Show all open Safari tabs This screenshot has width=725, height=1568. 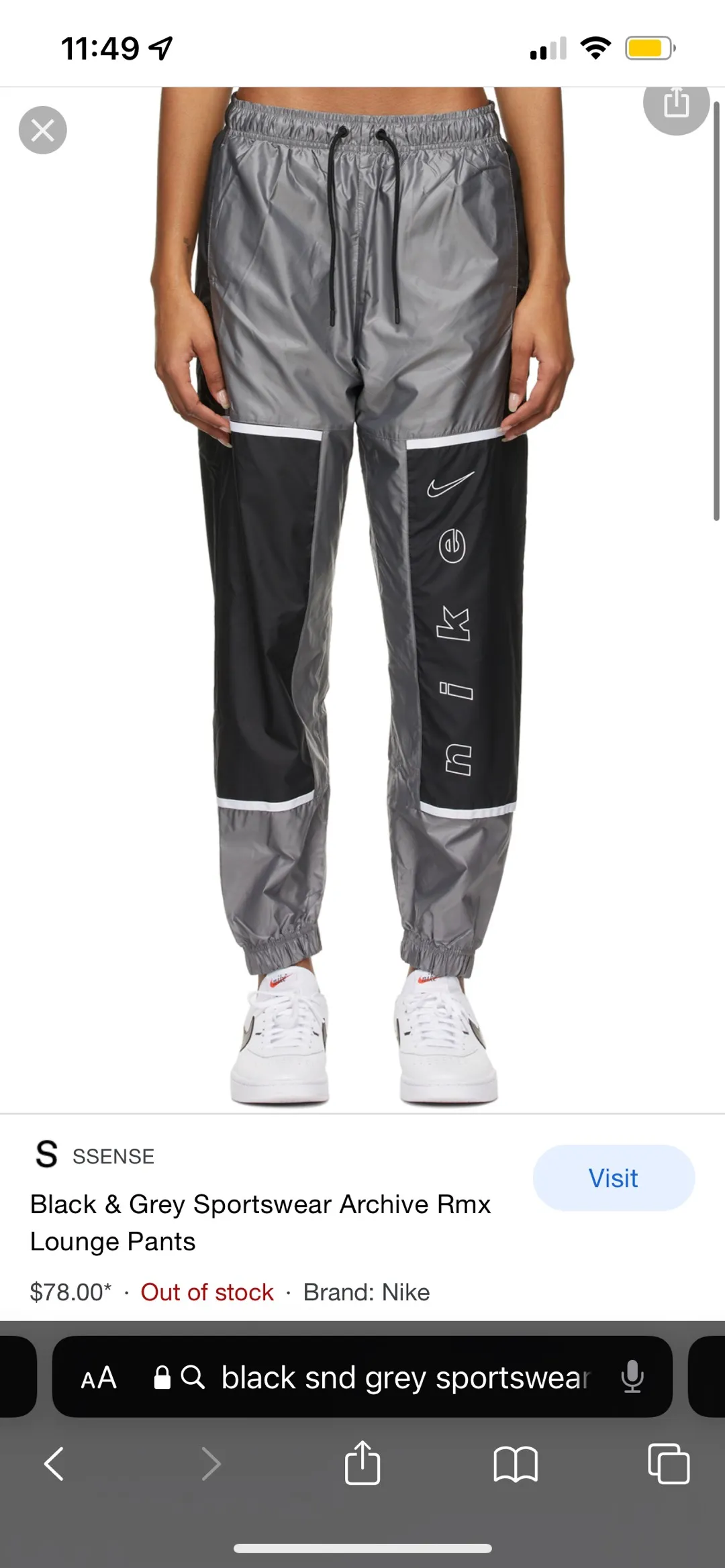tap(669, 1463)
